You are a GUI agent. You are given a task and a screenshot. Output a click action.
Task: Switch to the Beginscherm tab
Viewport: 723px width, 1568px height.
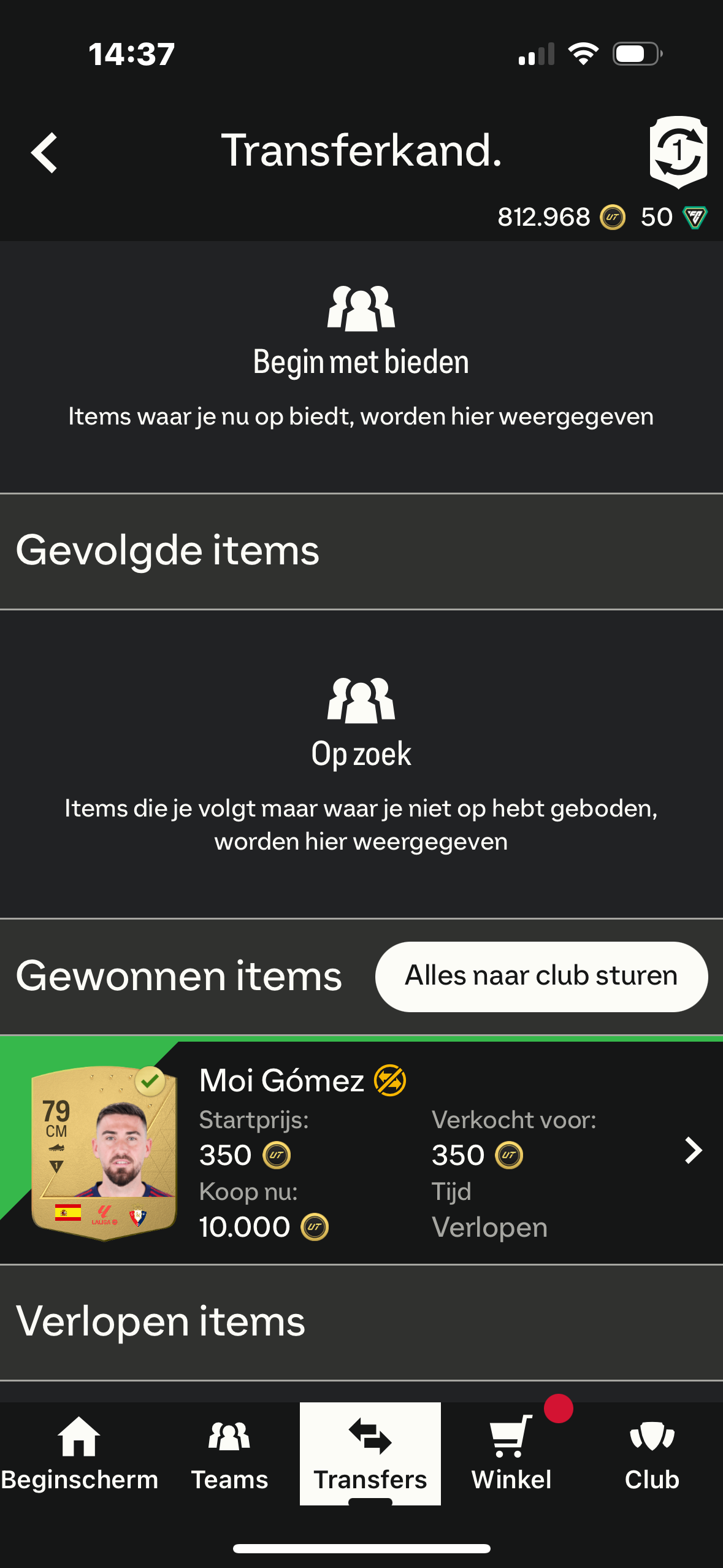(x=78, y=1454)
